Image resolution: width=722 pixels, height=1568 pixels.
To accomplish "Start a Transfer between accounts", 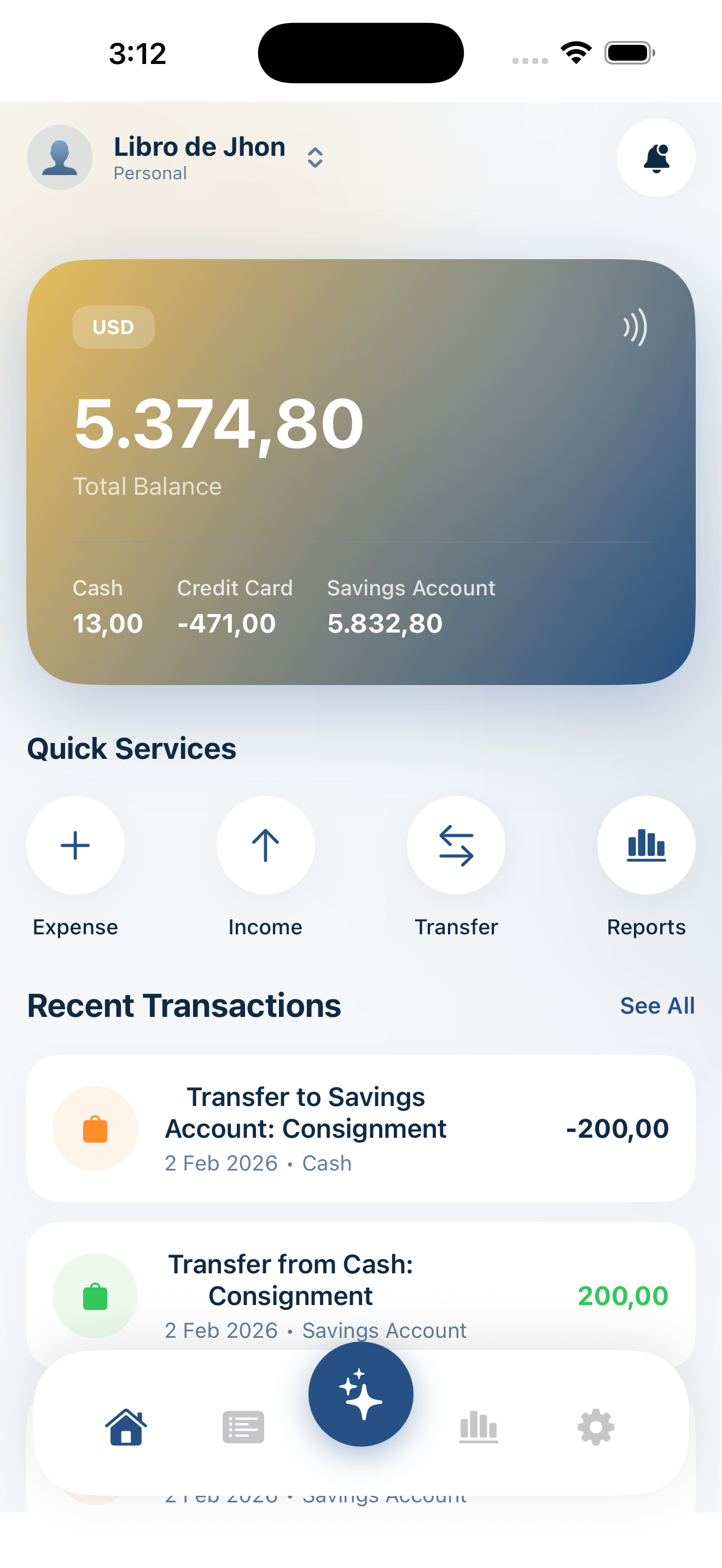I will (456, 845).
